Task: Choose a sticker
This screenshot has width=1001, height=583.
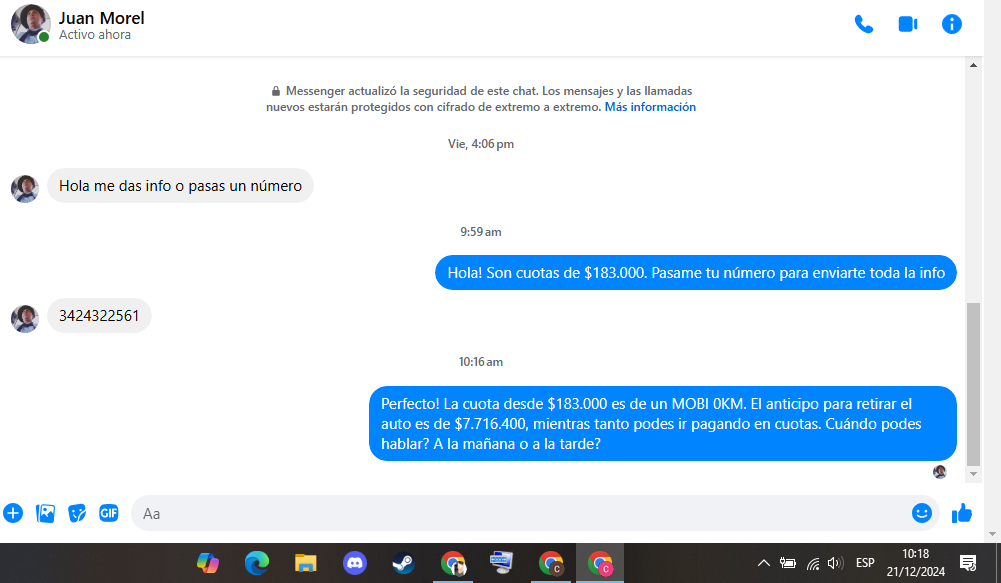Action: pos(77,513)
